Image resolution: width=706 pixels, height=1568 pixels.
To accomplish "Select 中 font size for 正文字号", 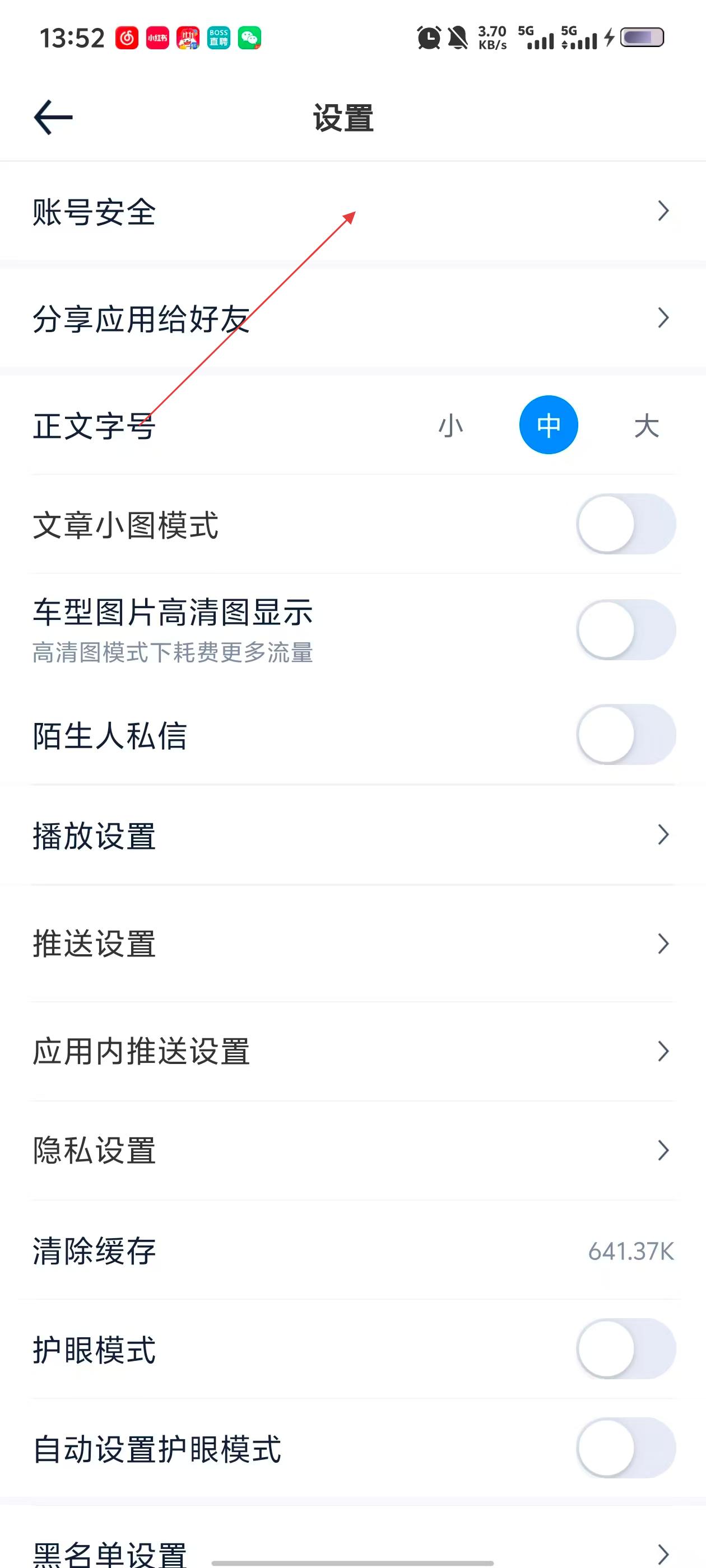I will [548, 425].
